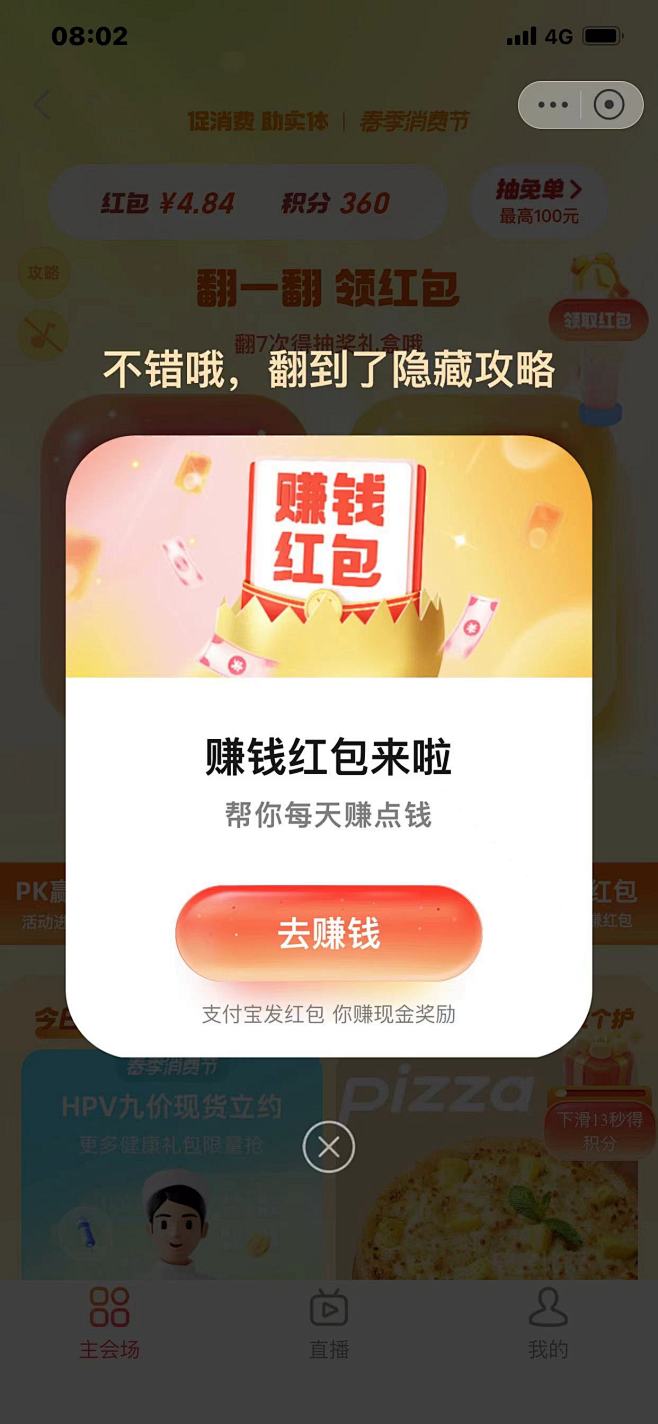The image size is (658, 1424).
Task: Tap the 领取红包 button
Action: click(x=597, y=321)
